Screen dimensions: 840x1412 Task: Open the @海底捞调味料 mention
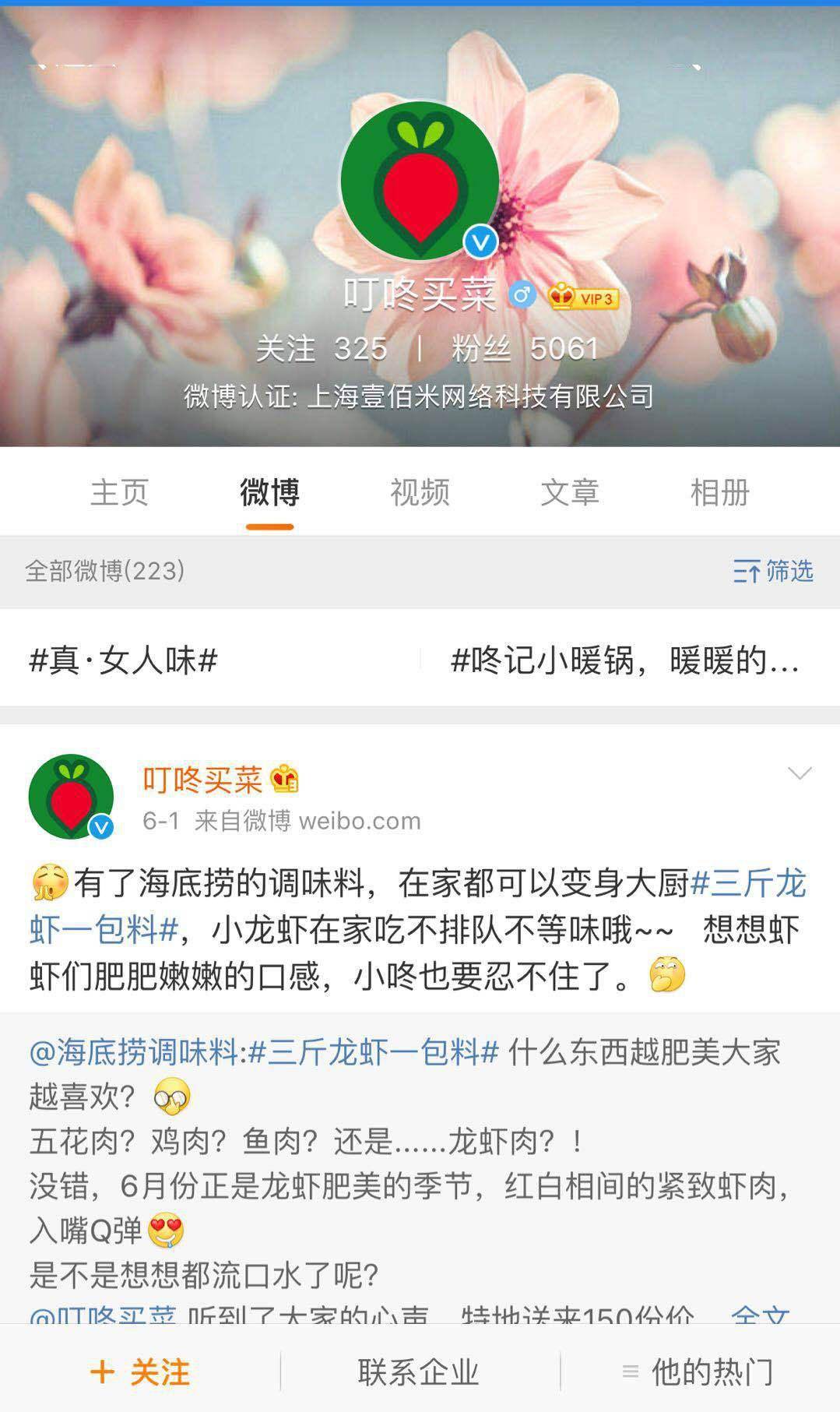click(134, 1052)
